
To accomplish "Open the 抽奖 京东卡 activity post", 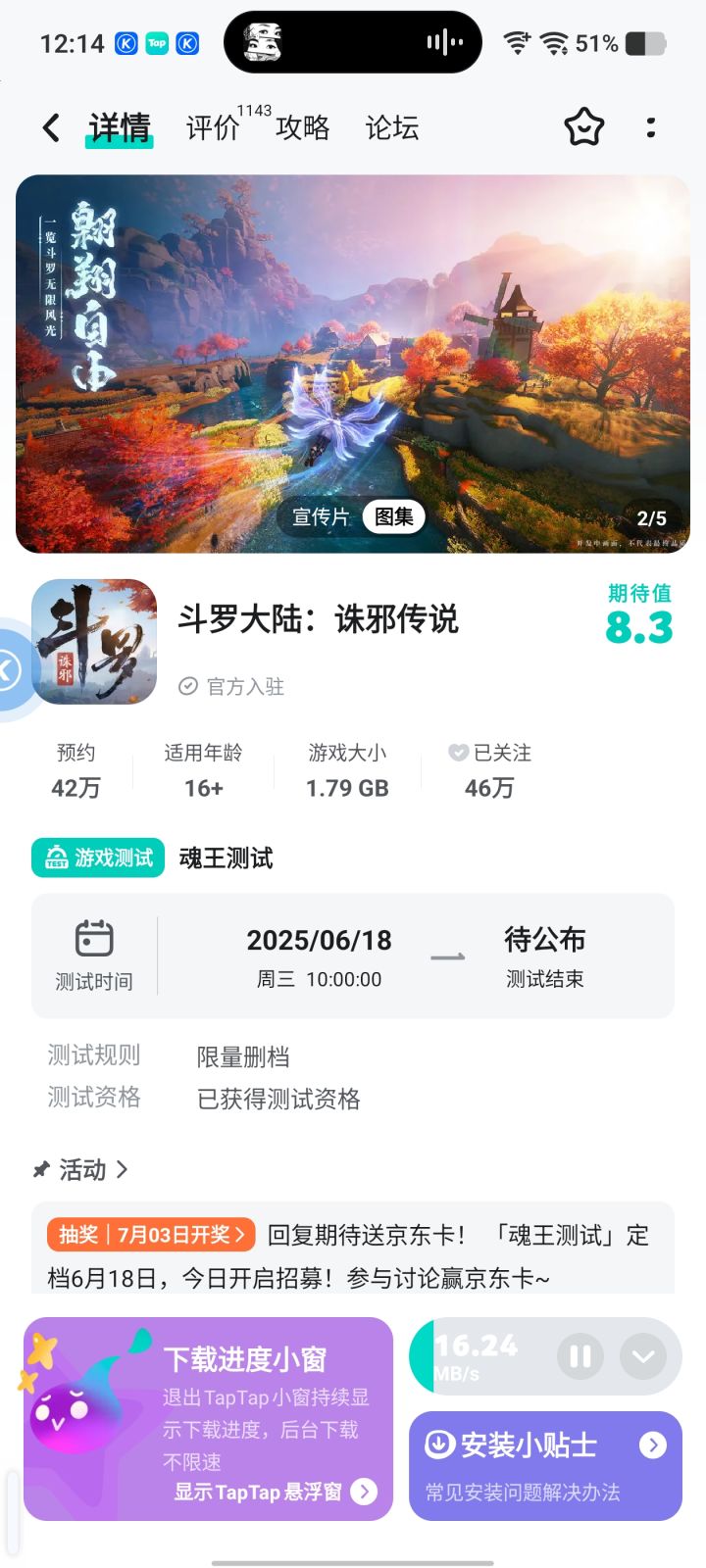I will pos(353,1254).
